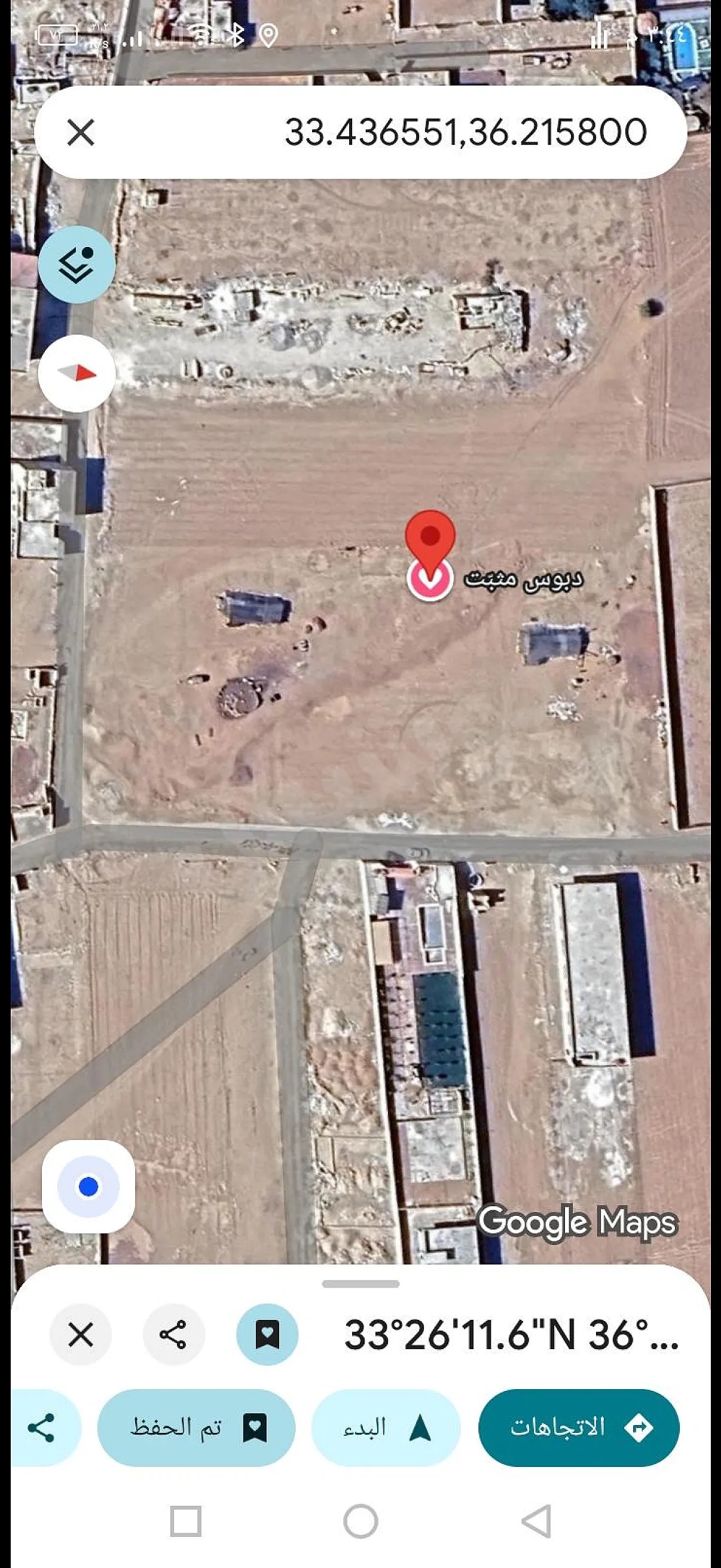Clear the coordinates in the search bar
Image resolution: width=721 pixels, height=1568 pixels.
[x=80, y=132]
